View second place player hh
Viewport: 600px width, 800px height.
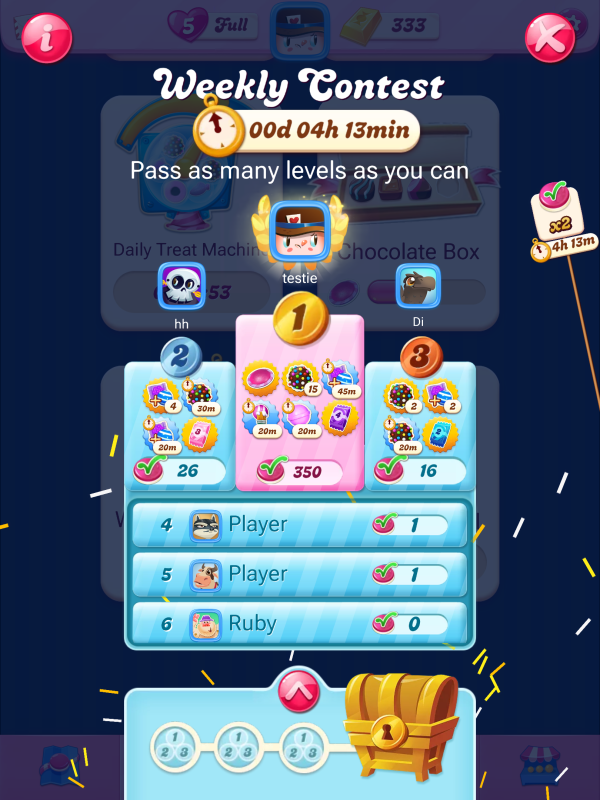(181, 288)
